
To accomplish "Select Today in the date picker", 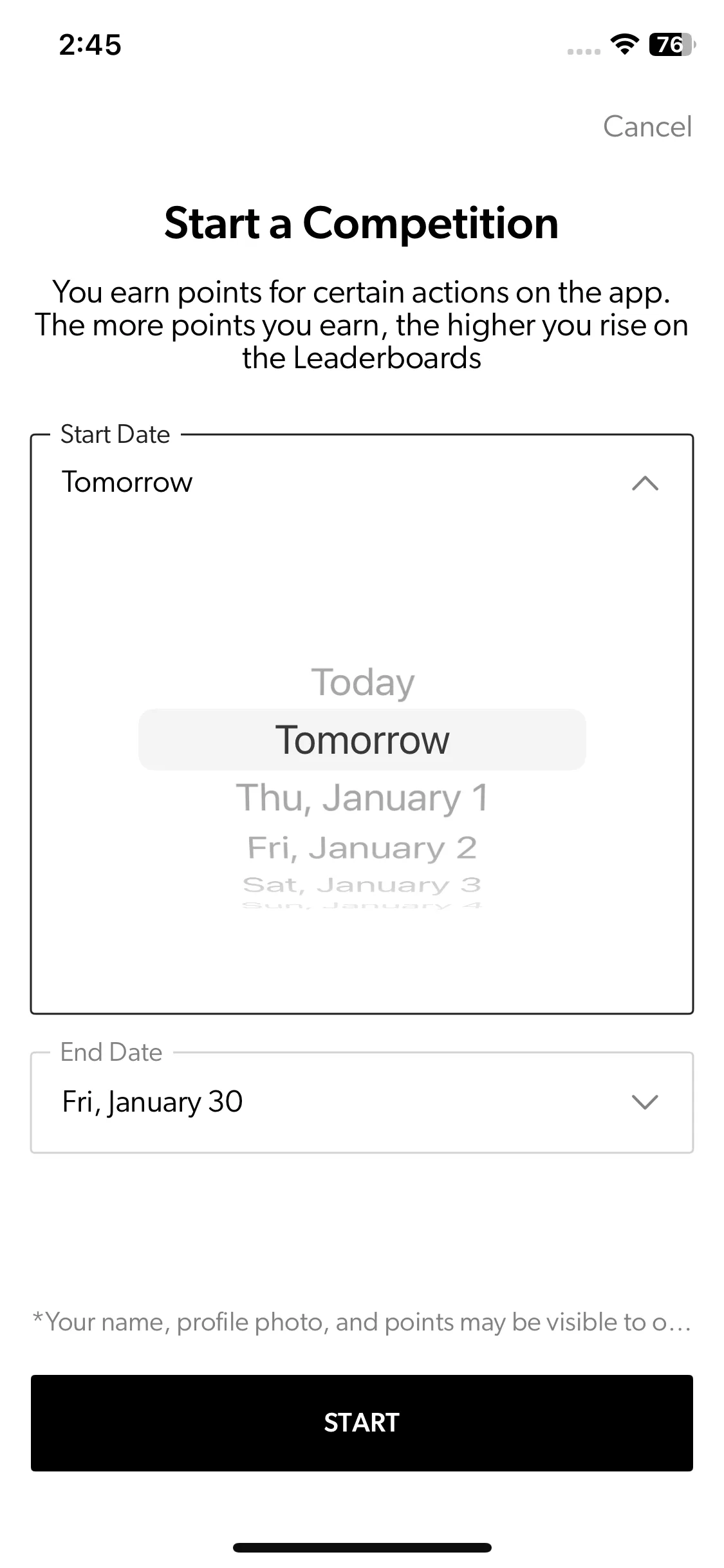I will 362,682.
